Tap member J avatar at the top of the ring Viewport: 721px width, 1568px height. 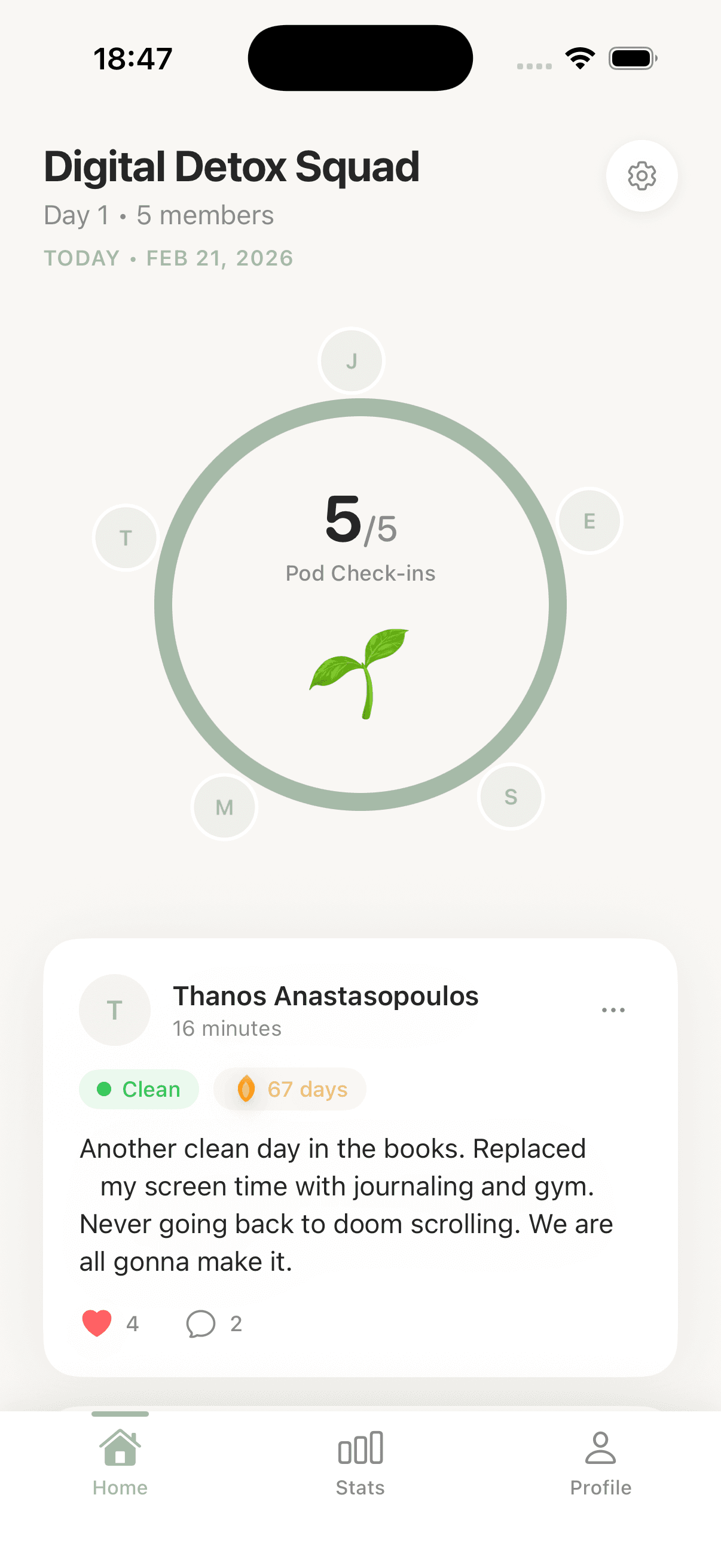pyautogui.click(x=352, y=360)
